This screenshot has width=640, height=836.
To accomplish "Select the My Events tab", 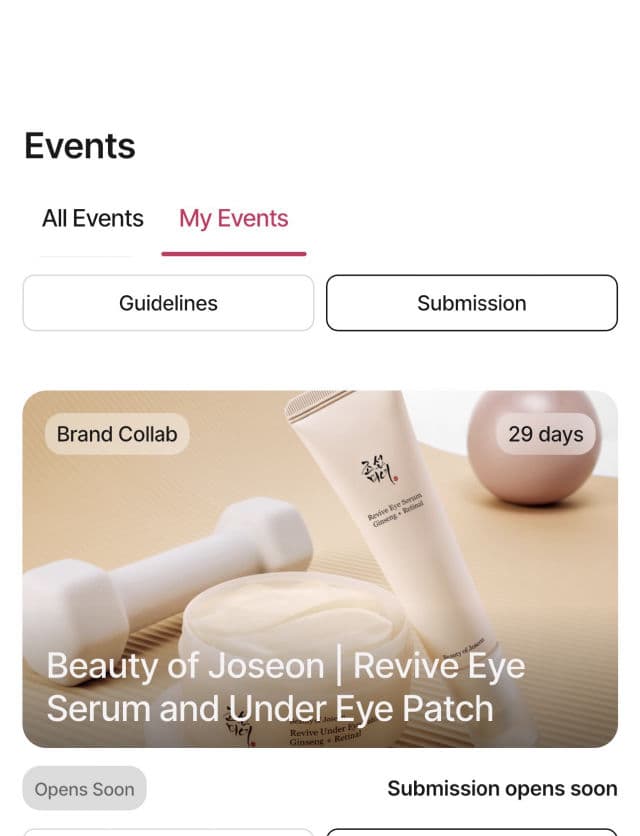I will pos(233,219).
